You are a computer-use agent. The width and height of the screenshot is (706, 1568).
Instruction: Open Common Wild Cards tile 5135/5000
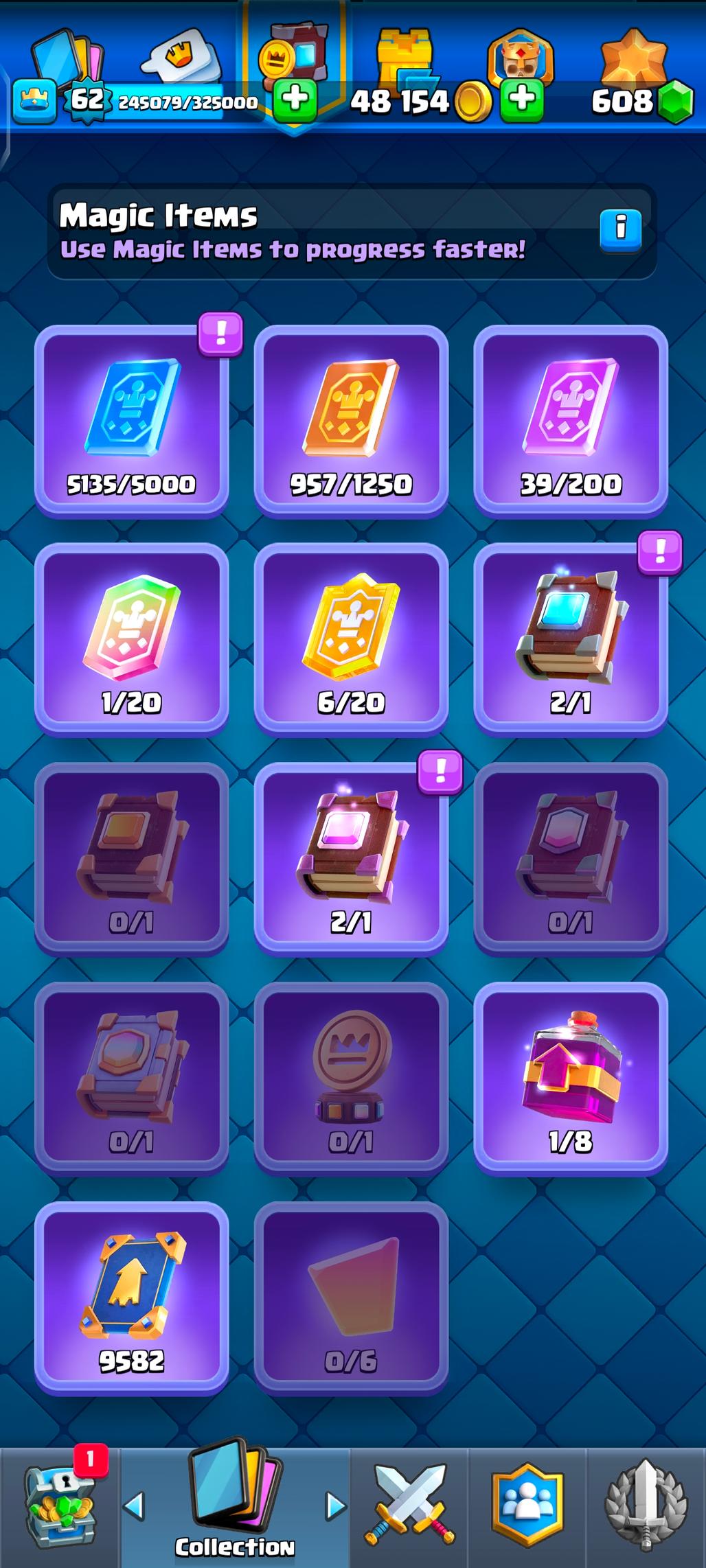point(131,420)
